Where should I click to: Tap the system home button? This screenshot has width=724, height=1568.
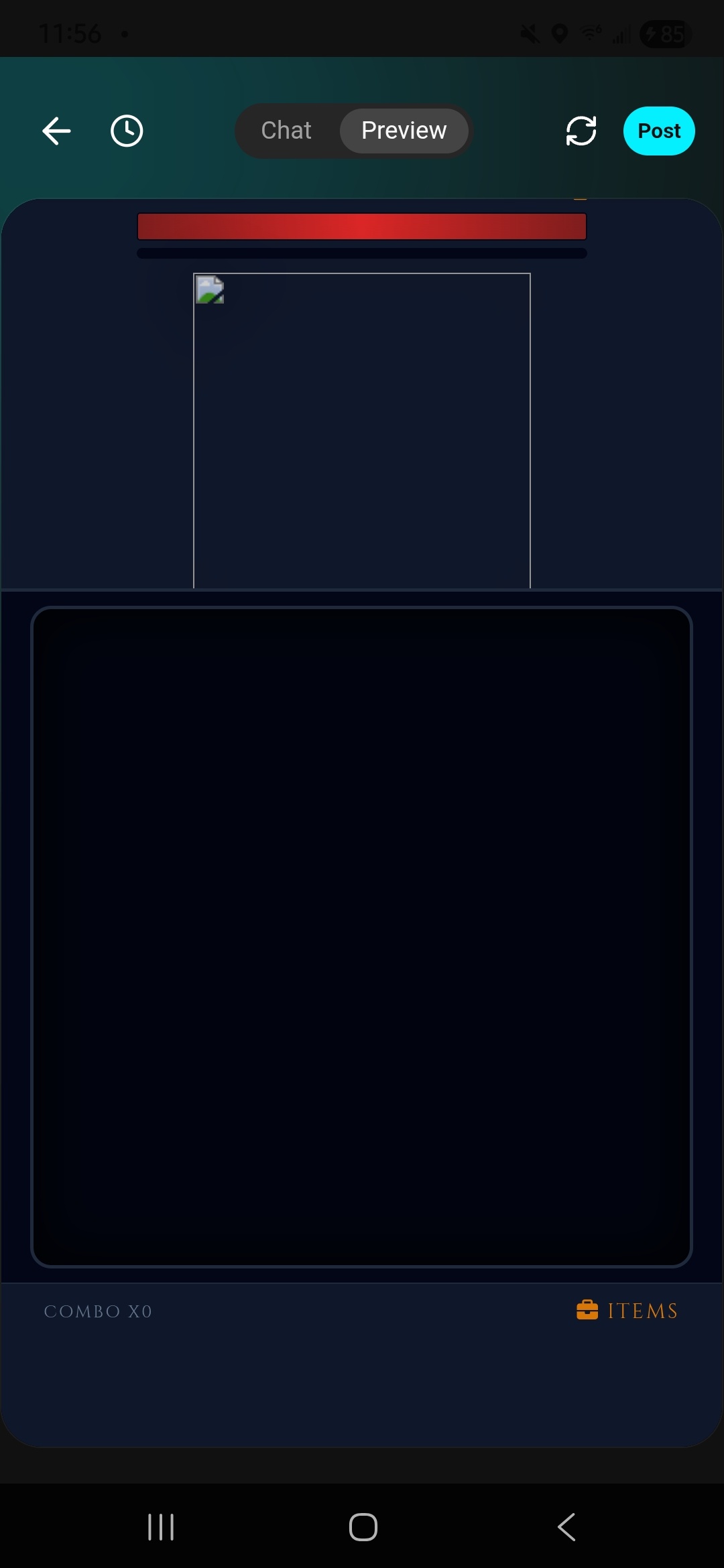click(x=363, y=1527)
